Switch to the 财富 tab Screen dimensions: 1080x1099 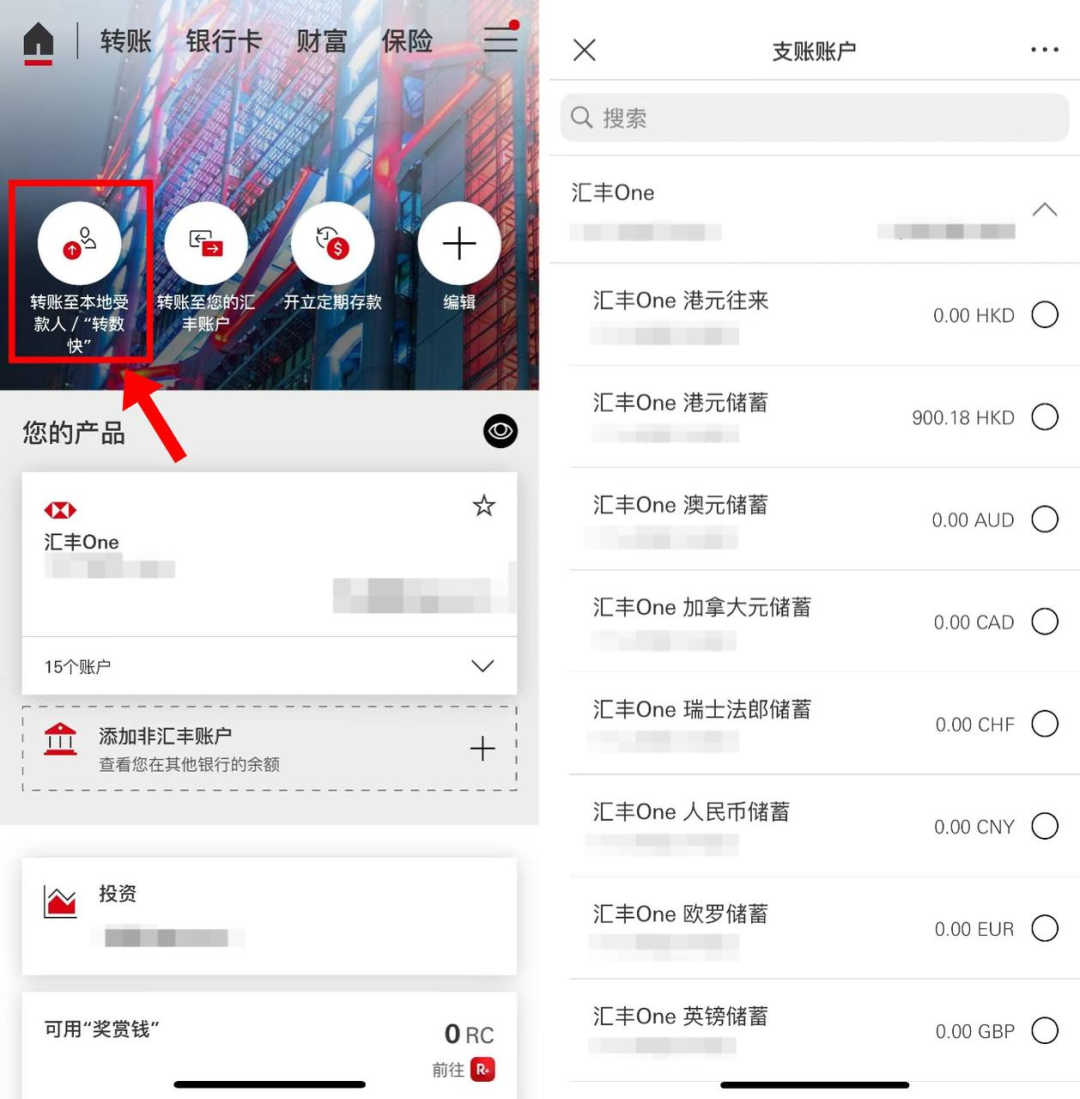(321, 41)
